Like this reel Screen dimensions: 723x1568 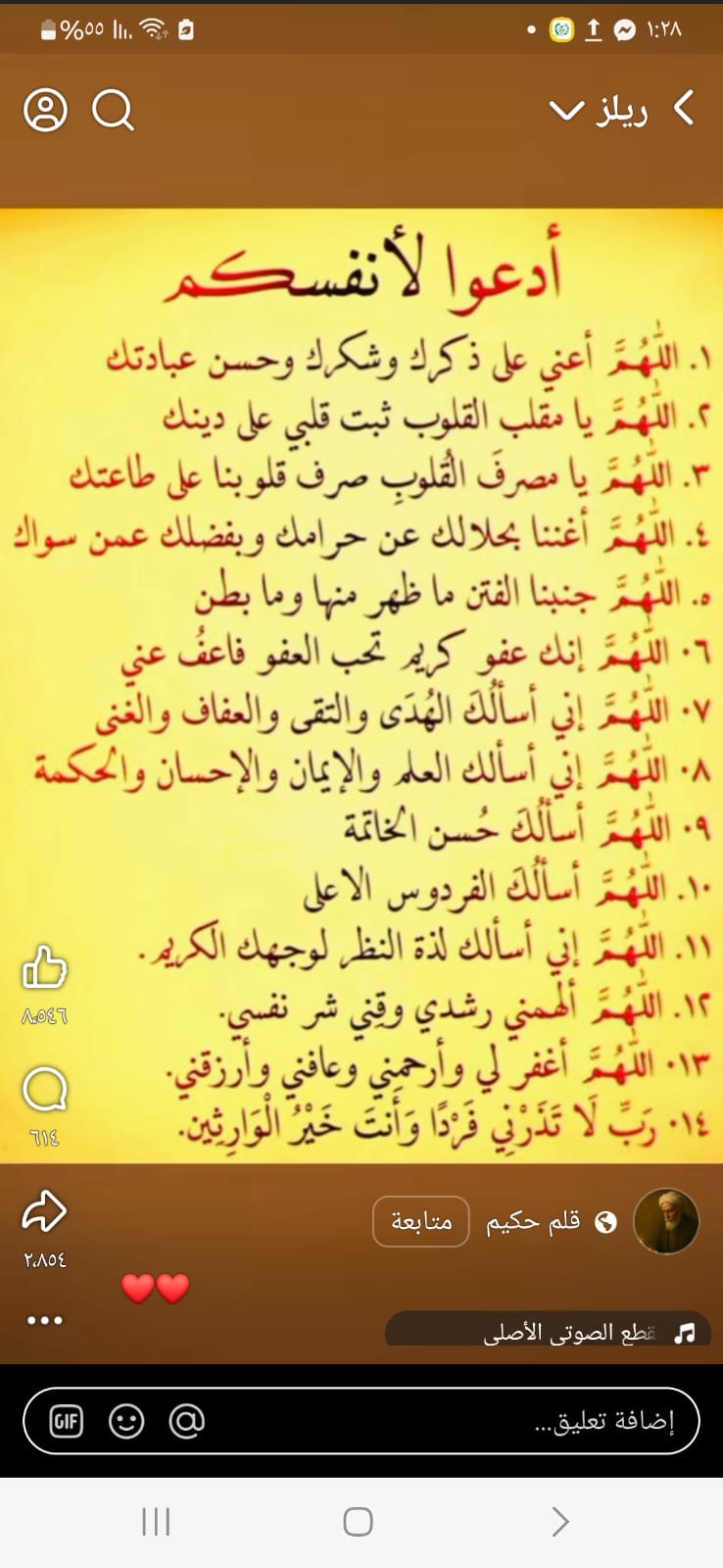click(44, 968)
